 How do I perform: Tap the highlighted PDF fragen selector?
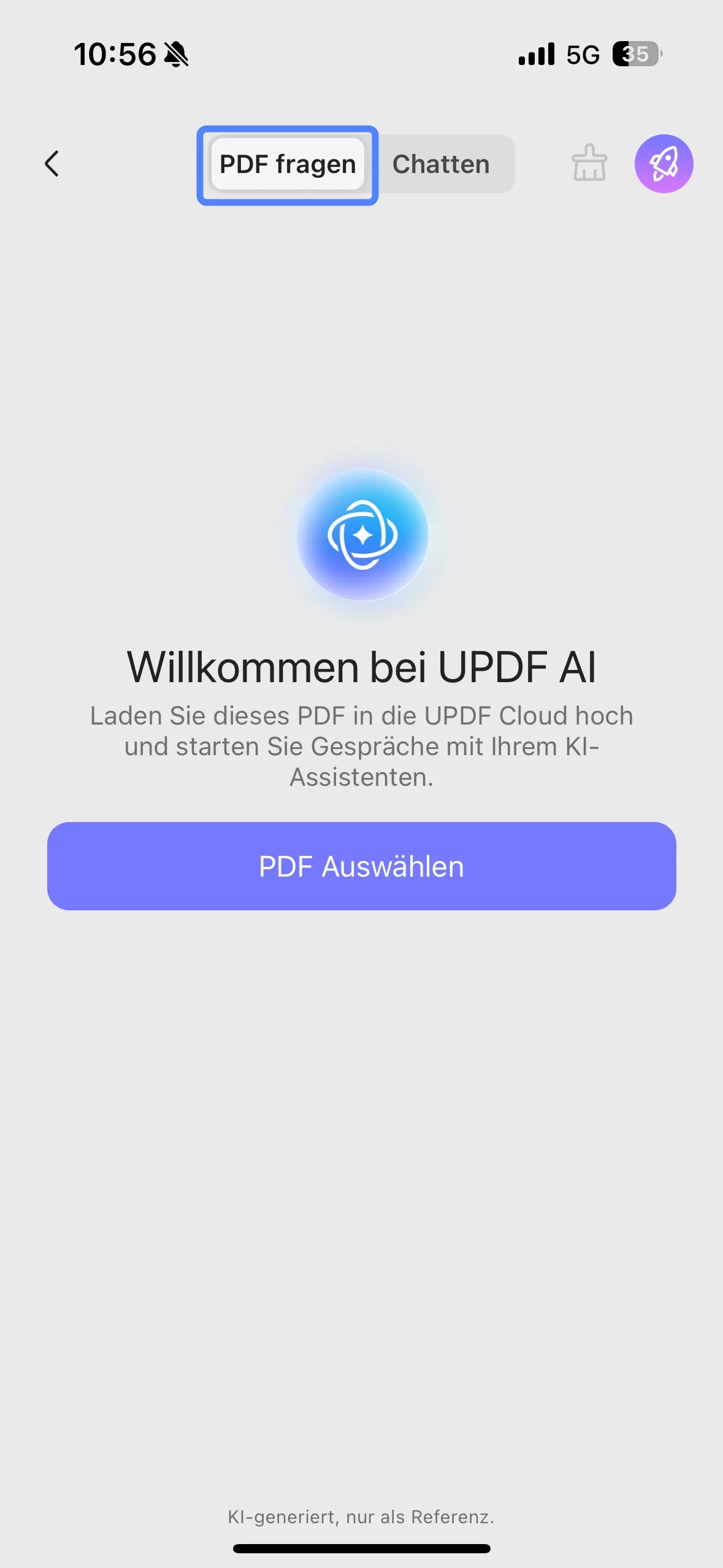point(286,164)
